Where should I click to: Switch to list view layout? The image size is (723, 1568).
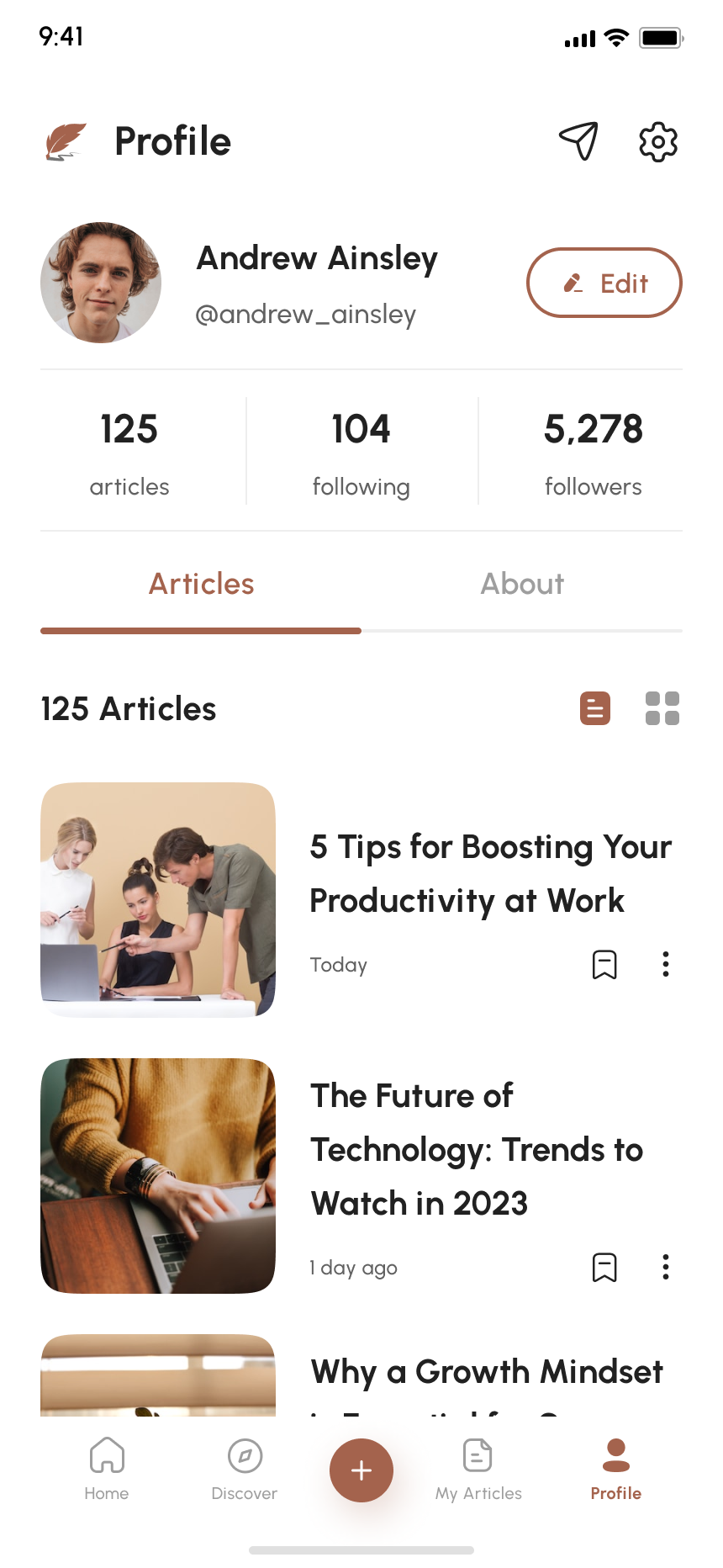tap(595, 708)
